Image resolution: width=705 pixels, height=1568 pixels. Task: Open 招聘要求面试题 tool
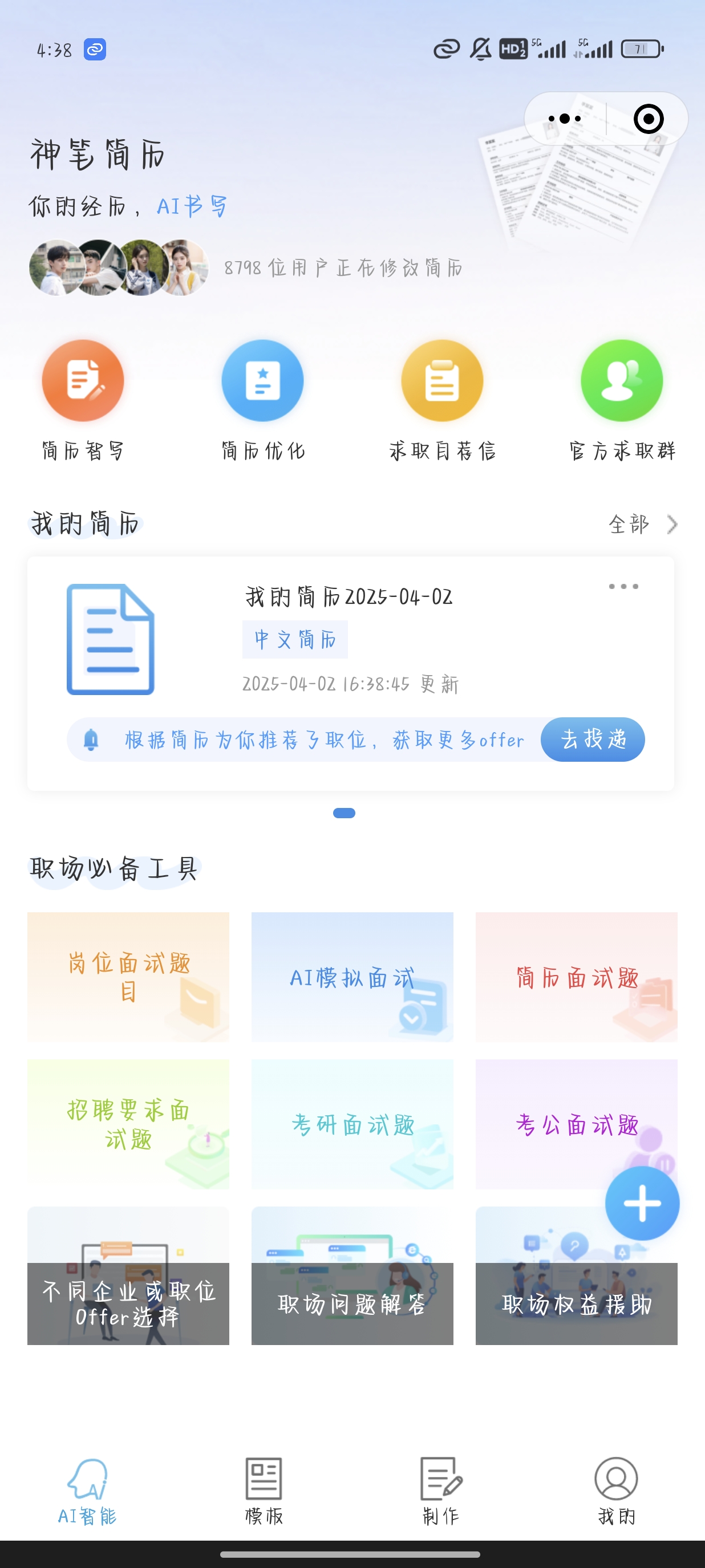[x=128, y=1124]
